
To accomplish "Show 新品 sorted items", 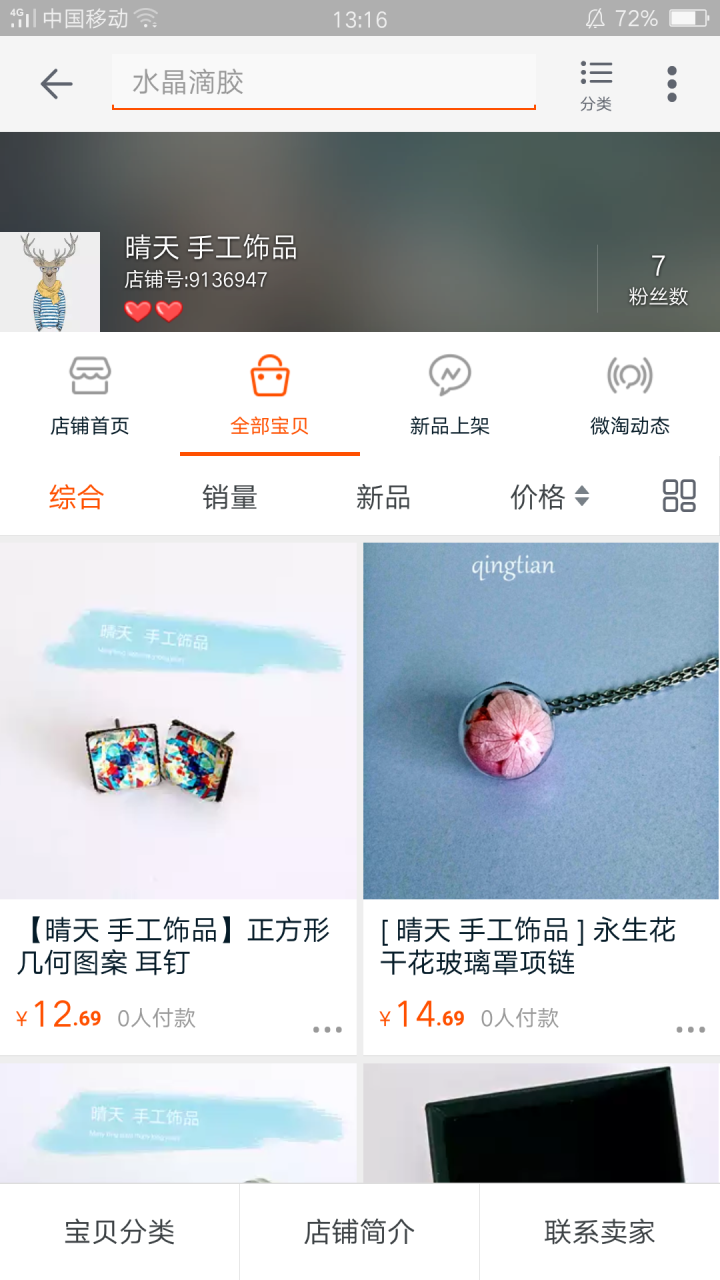I will click(x=383, y=497).
